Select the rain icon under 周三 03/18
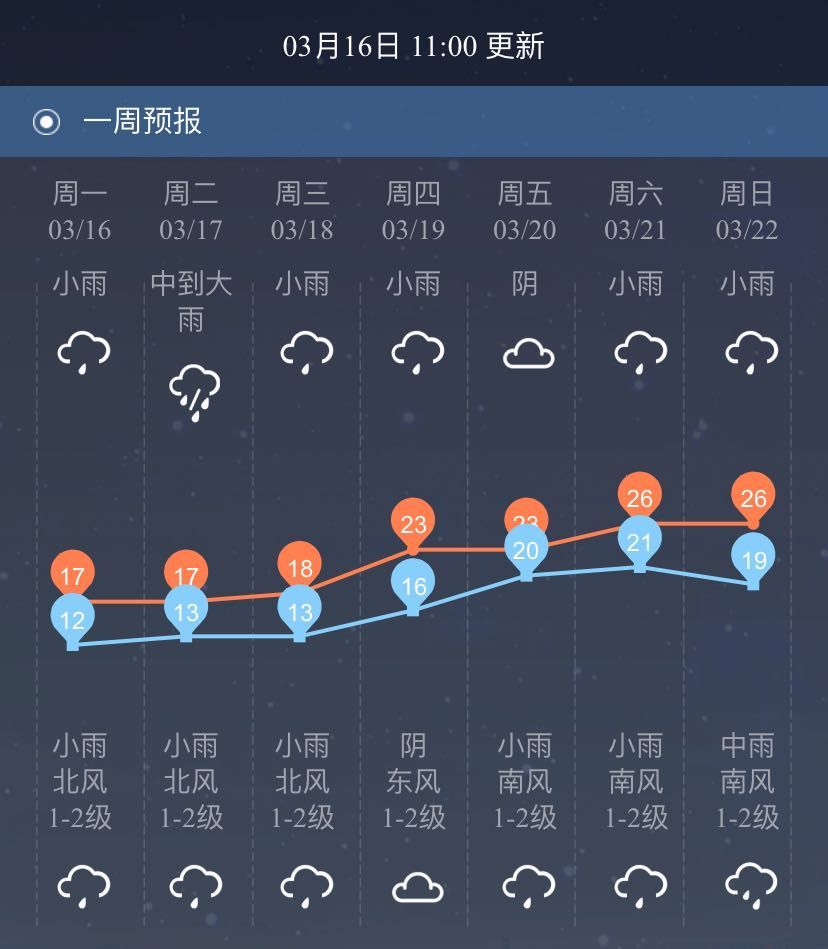Viewport: 828px width, 949px height. [306, 350]
